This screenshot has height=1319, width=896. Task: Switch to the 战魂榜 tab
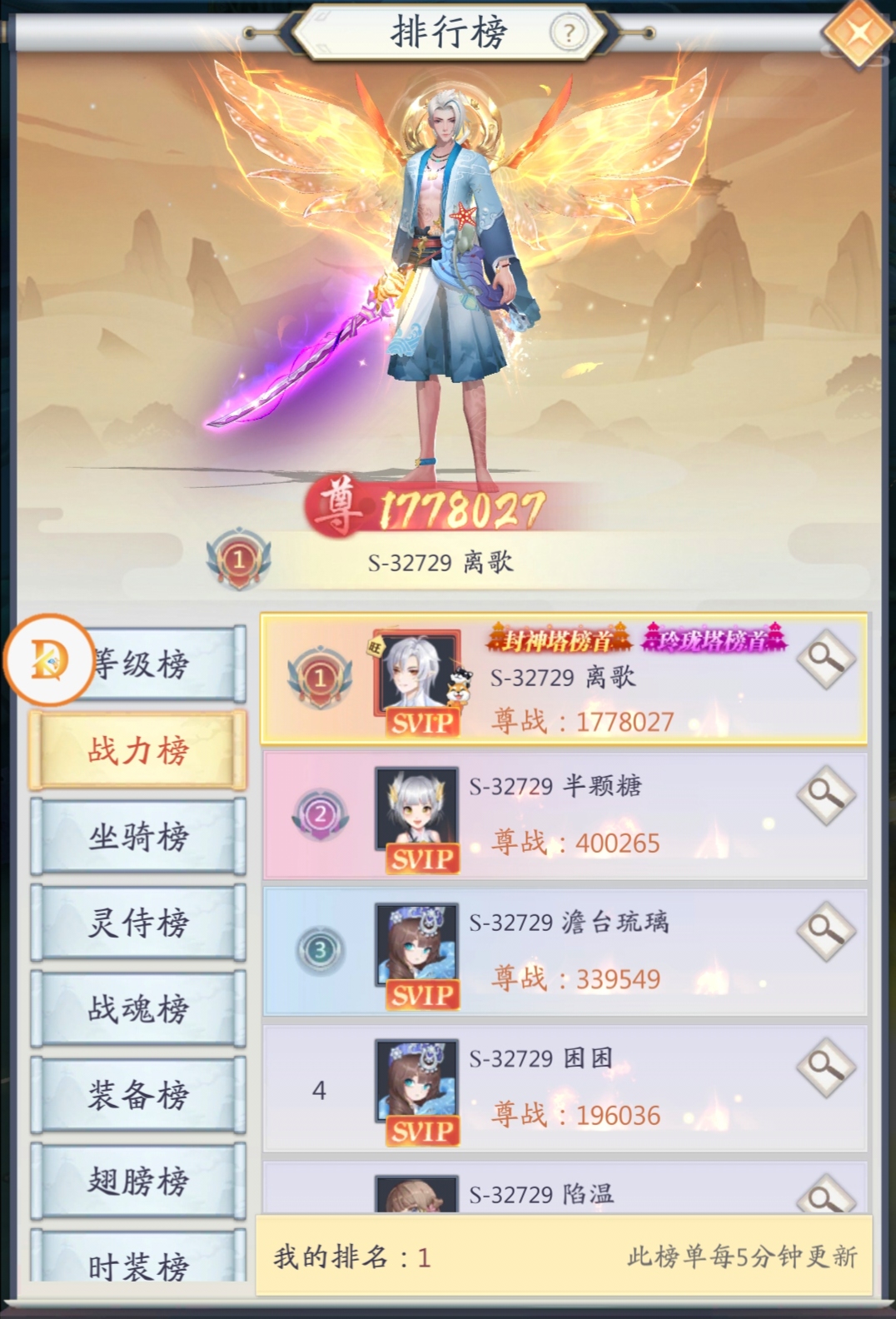click(x=138, y=1008)
